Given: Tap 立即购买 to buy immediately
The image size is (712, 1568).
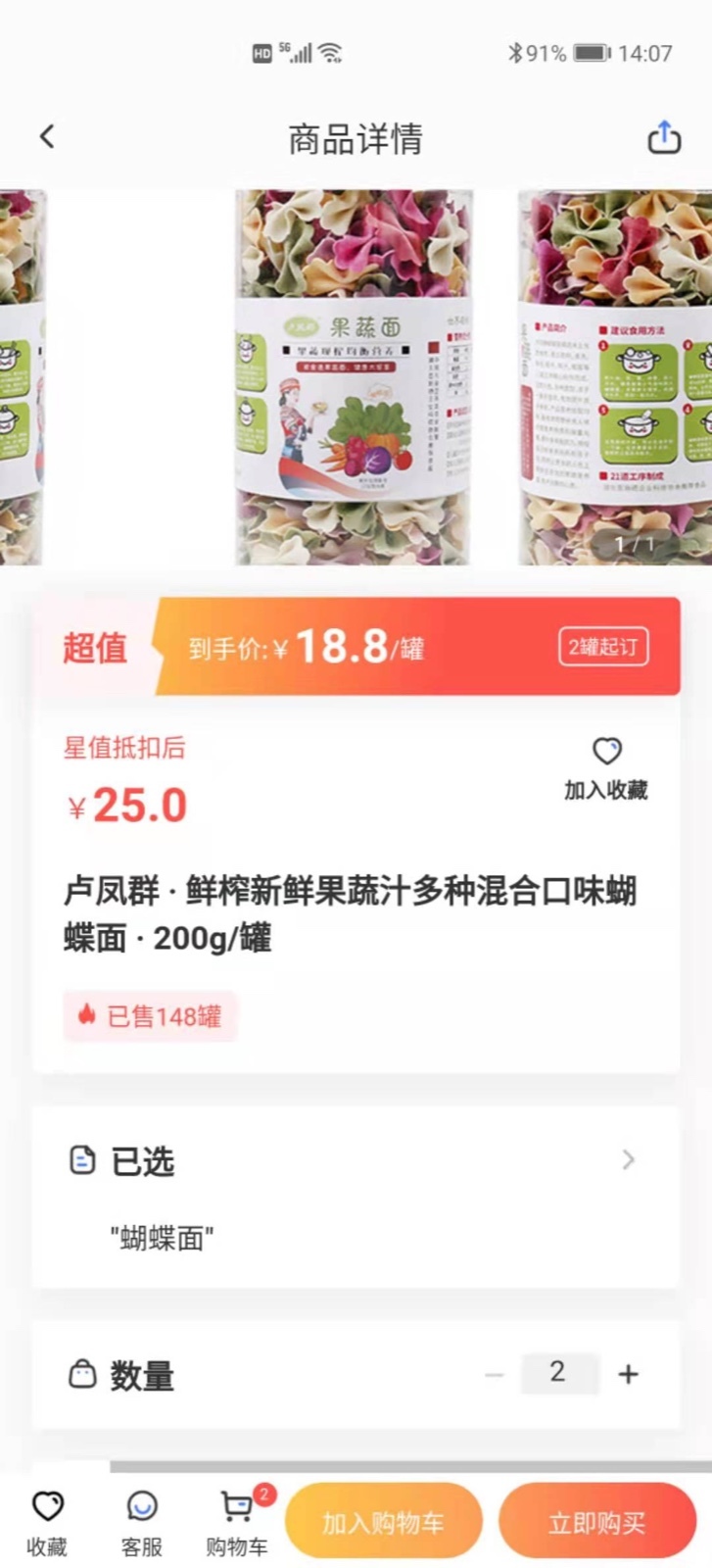Looking at the screenshot, I should 600,1520.
